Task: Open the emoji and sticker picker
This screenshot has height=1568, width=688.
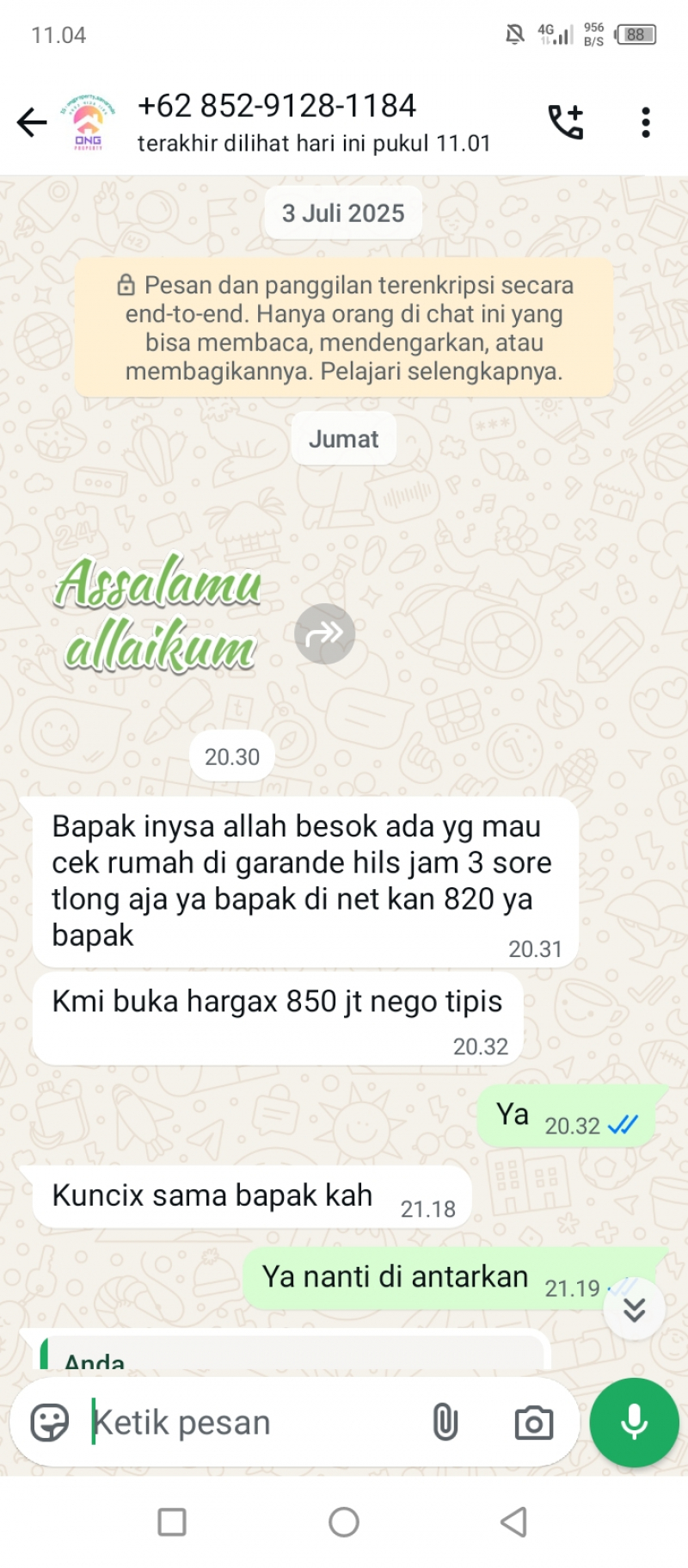Action: pos(52,1421)
